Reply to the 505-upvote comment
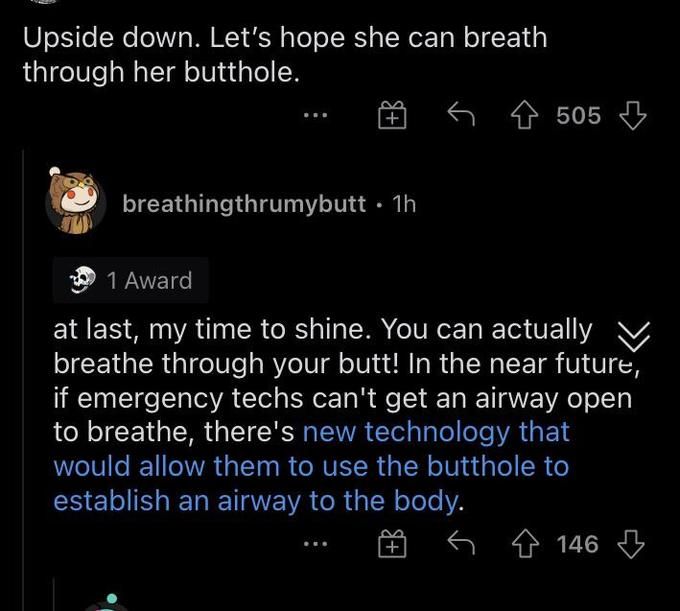 pyautogui.click(x=459, y=116)
